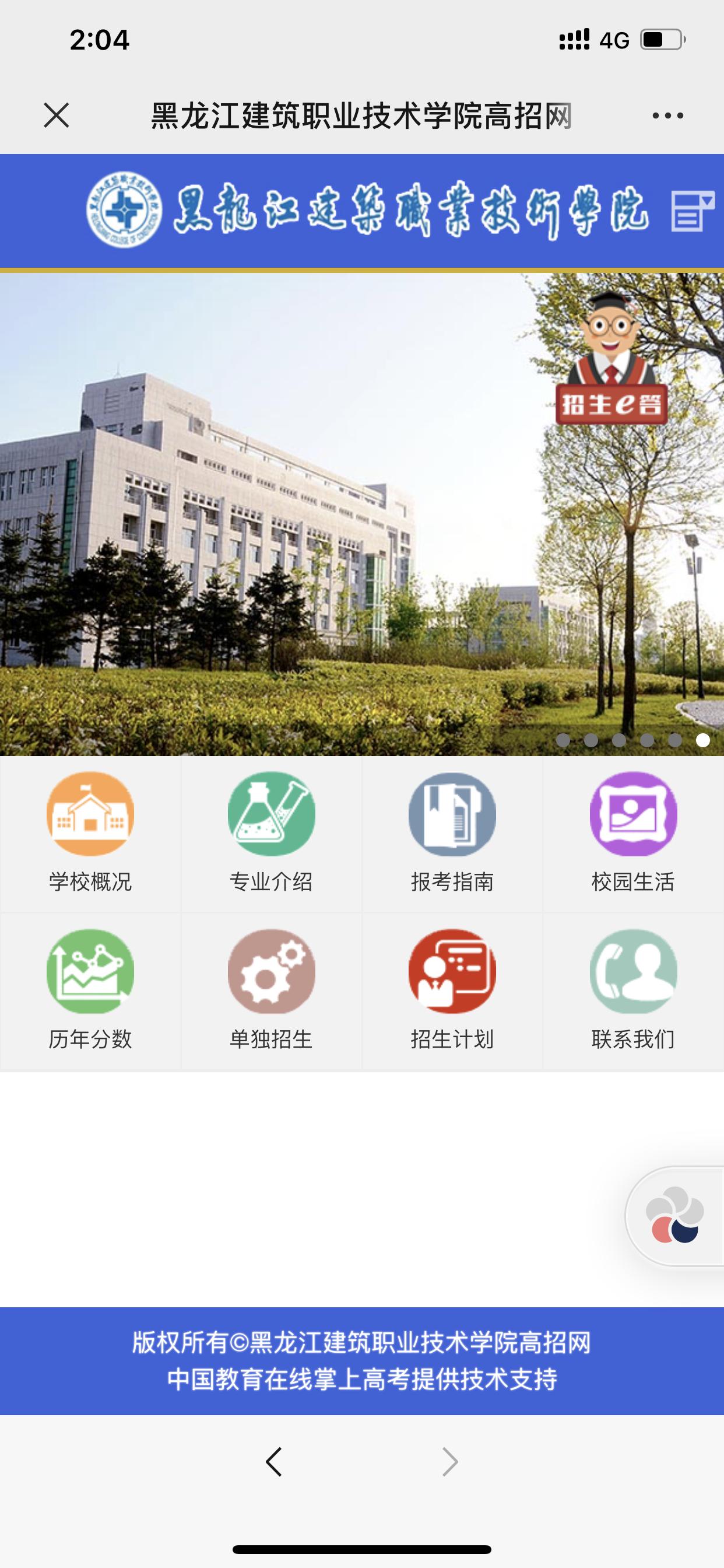Open the news menu icon in header
Viewport: 724px width, 1568px height.
[x=693, y=211]
